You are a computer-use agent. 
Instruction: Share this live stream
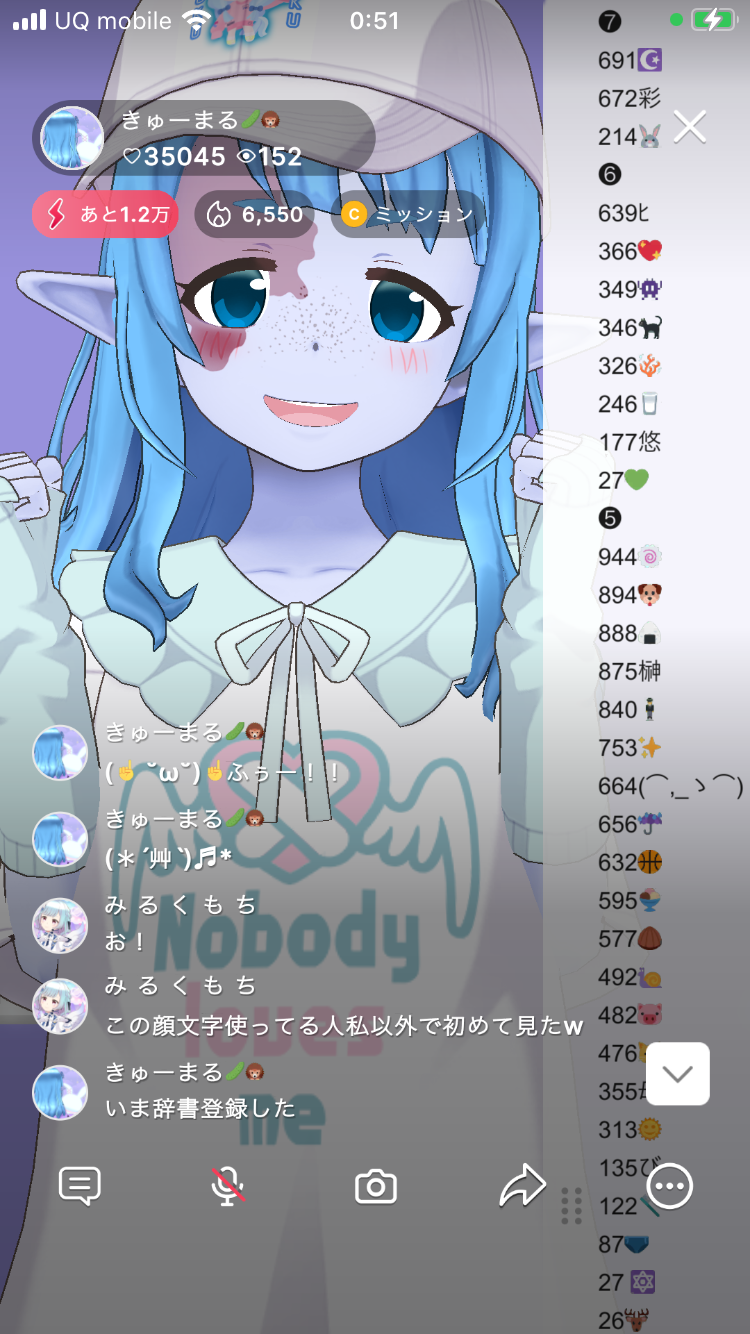(x=522, y=1186)
